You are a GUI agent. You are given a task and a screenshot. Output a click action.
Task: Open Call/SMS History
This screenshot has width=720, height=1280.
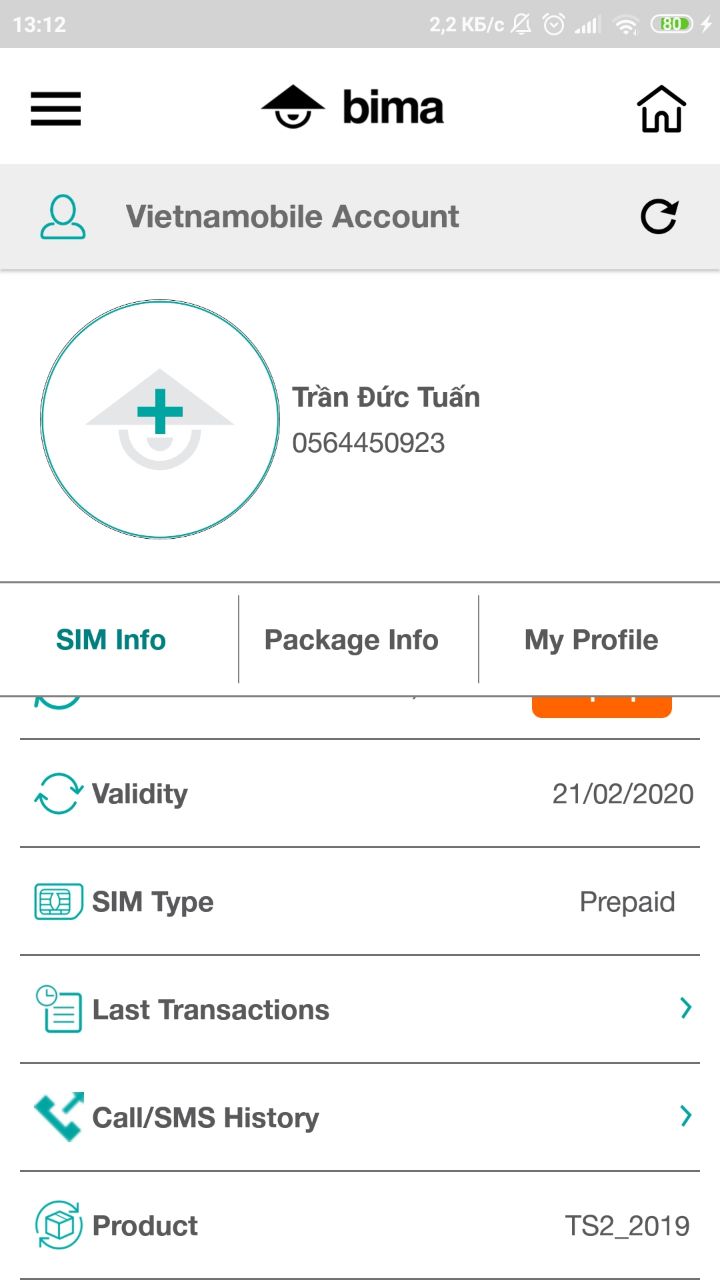click(360, 1117)
